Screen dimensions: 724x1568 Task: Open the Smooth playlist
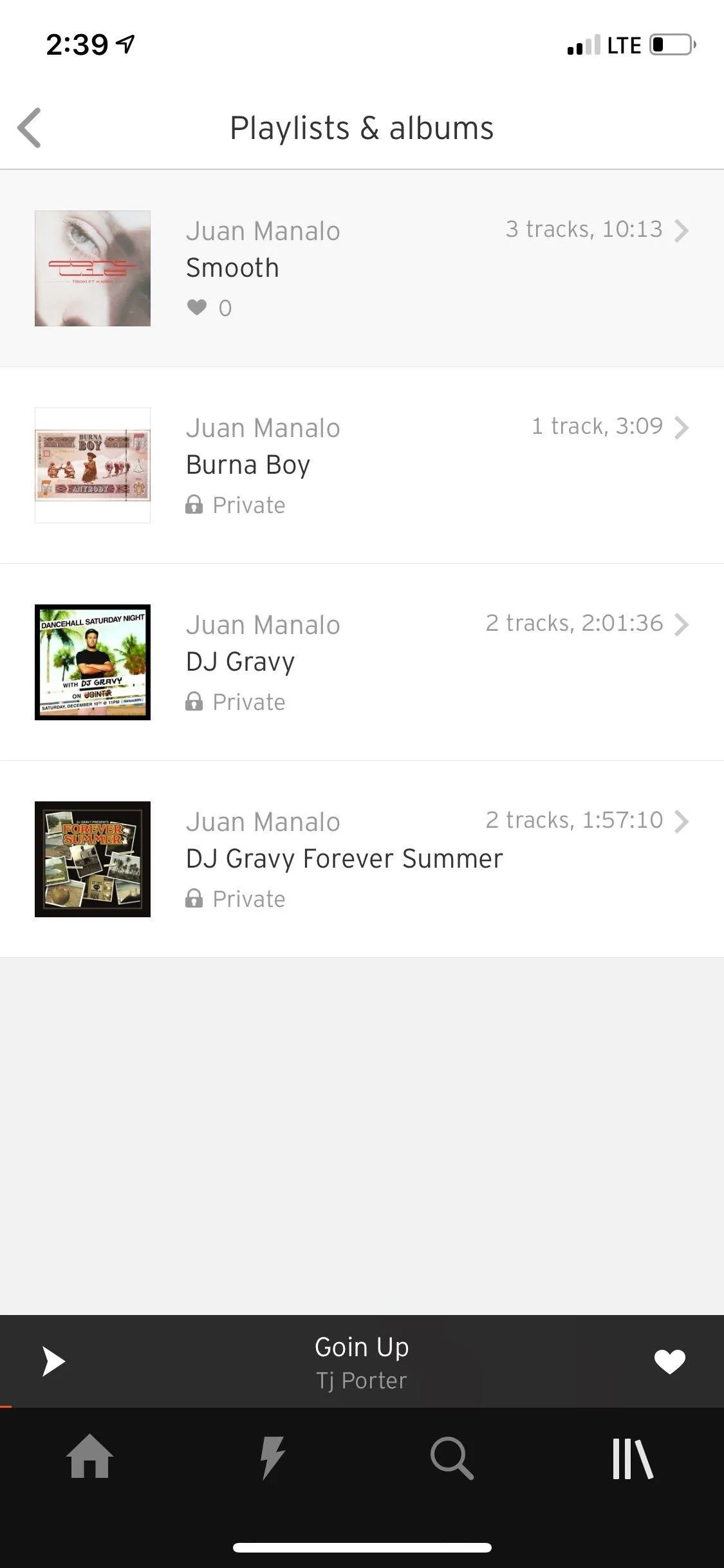coord(362,268)
